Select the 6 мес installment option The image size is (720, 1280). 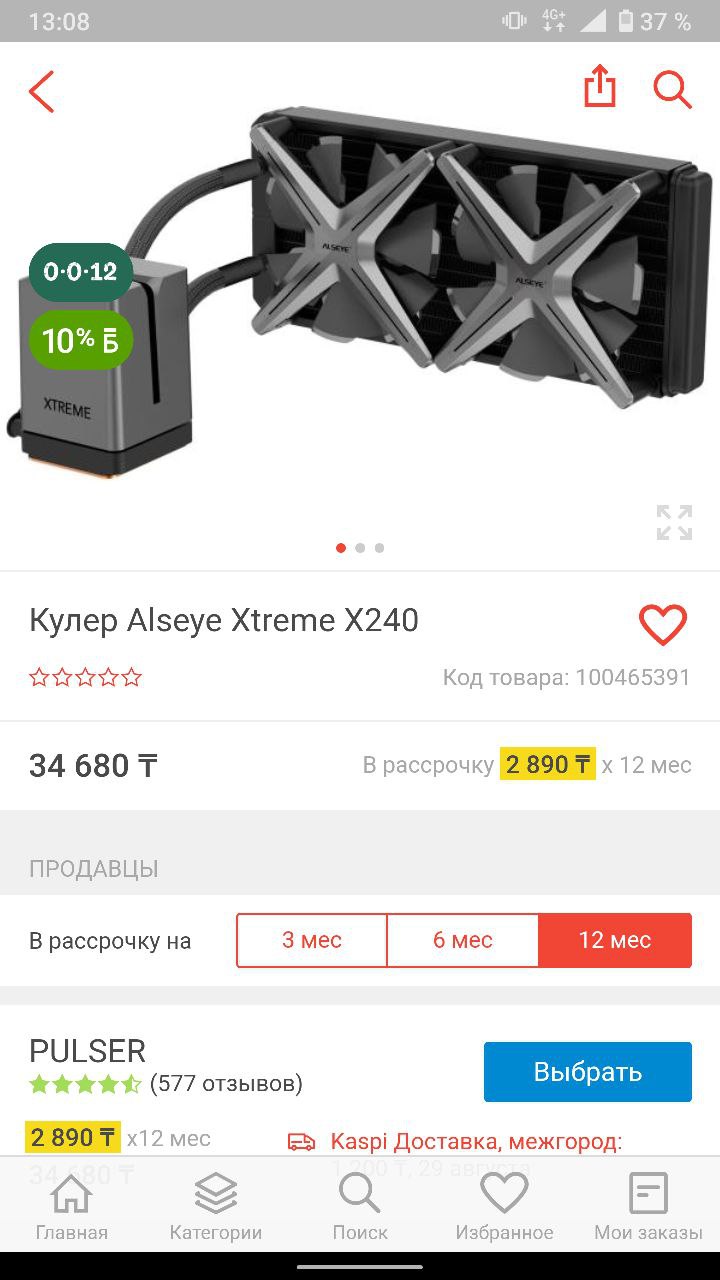point(463,940)
